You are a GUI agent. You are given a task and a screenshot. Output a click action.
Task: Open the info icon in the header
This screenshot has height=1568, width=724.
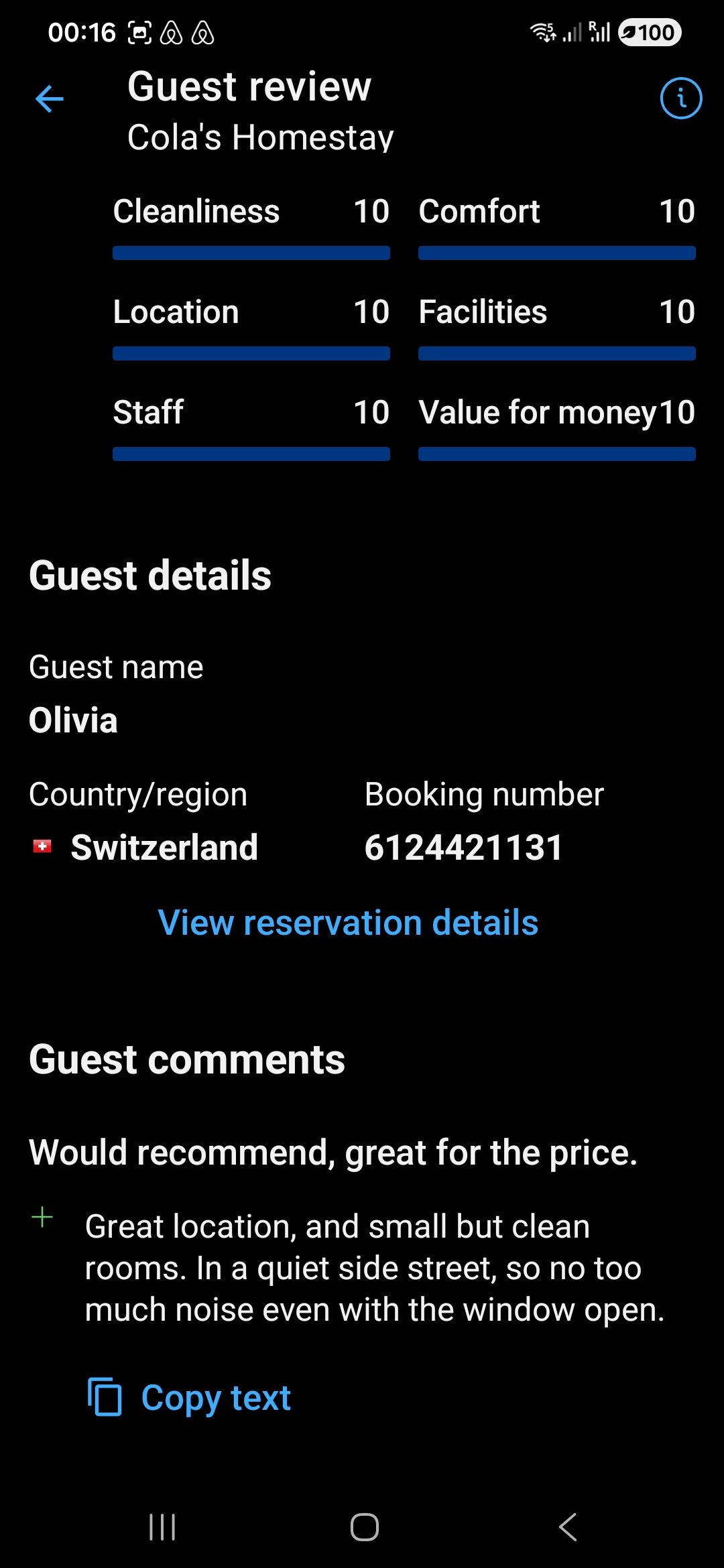(x=680, y=99)
